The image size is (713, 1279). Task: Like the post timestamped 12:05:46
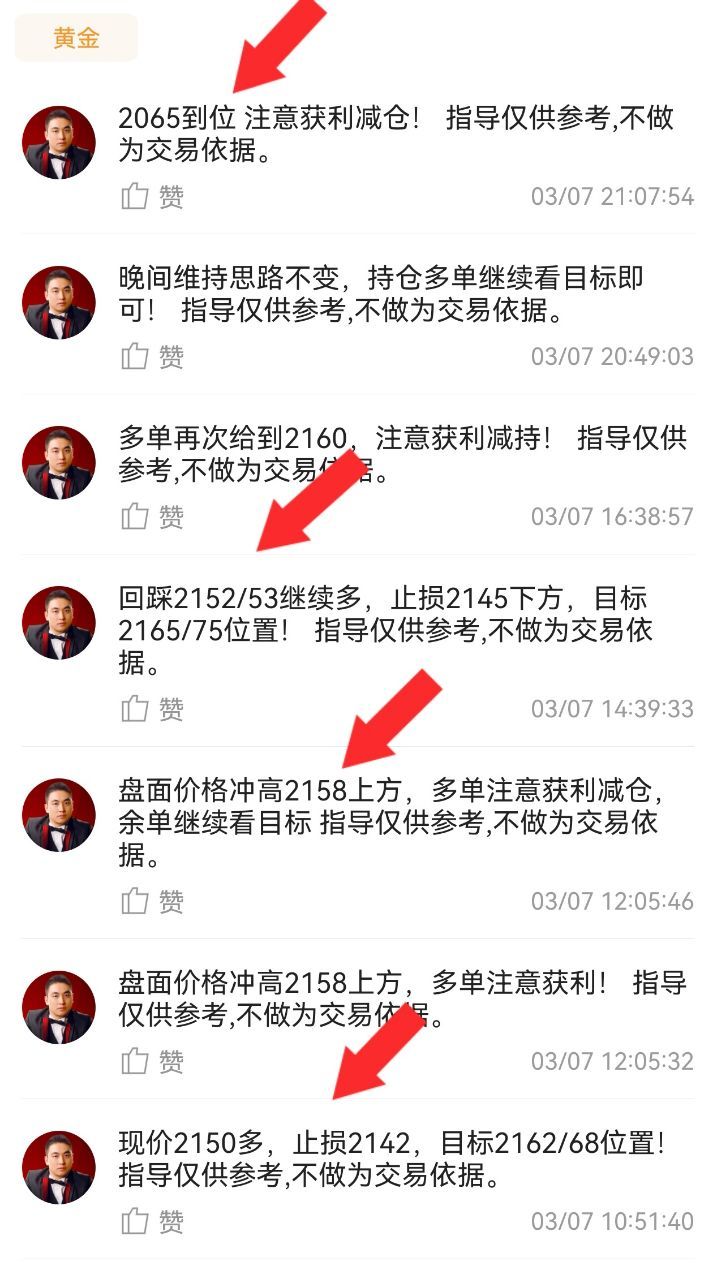click(x=152, y=901)
